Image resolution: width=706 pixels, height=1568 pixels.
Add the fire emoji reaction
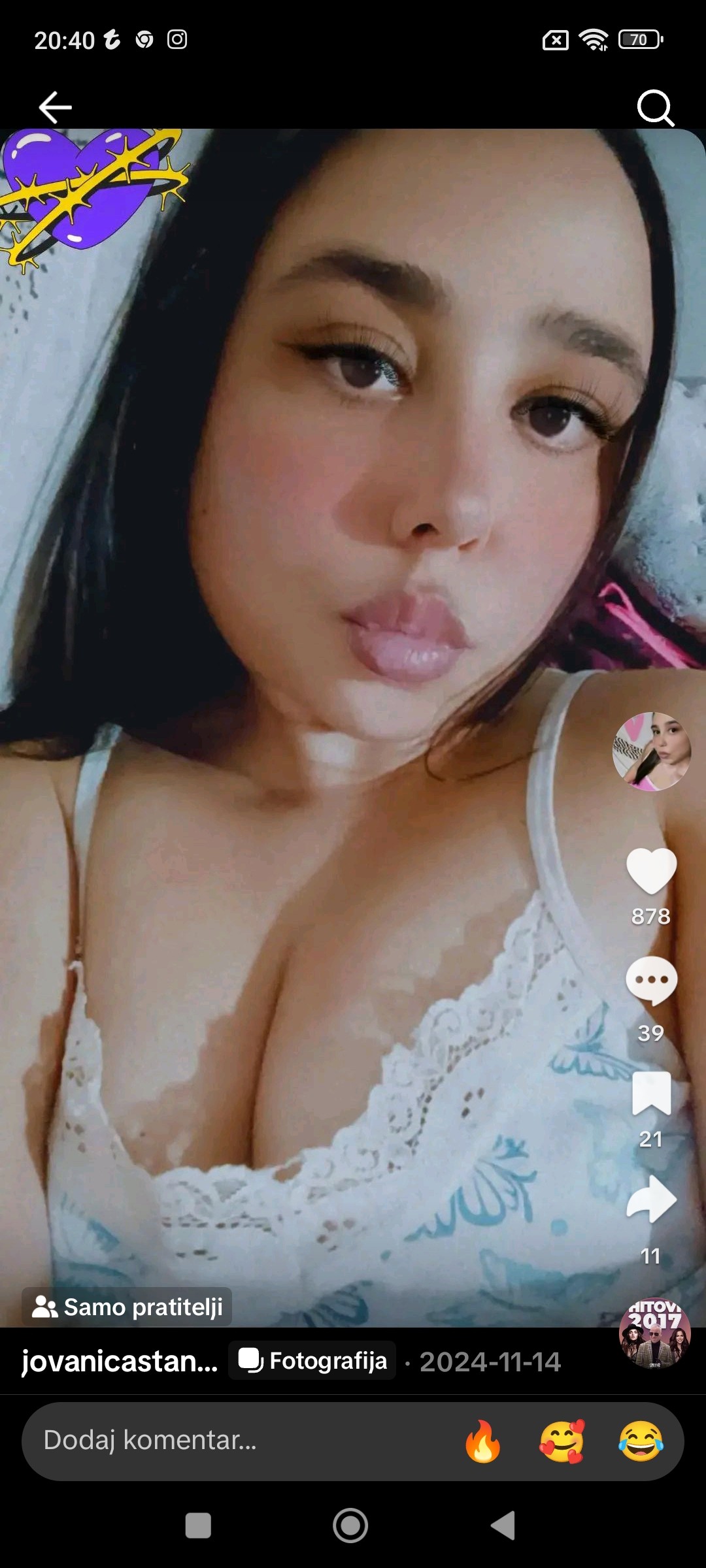click(x=482, y=1441)
